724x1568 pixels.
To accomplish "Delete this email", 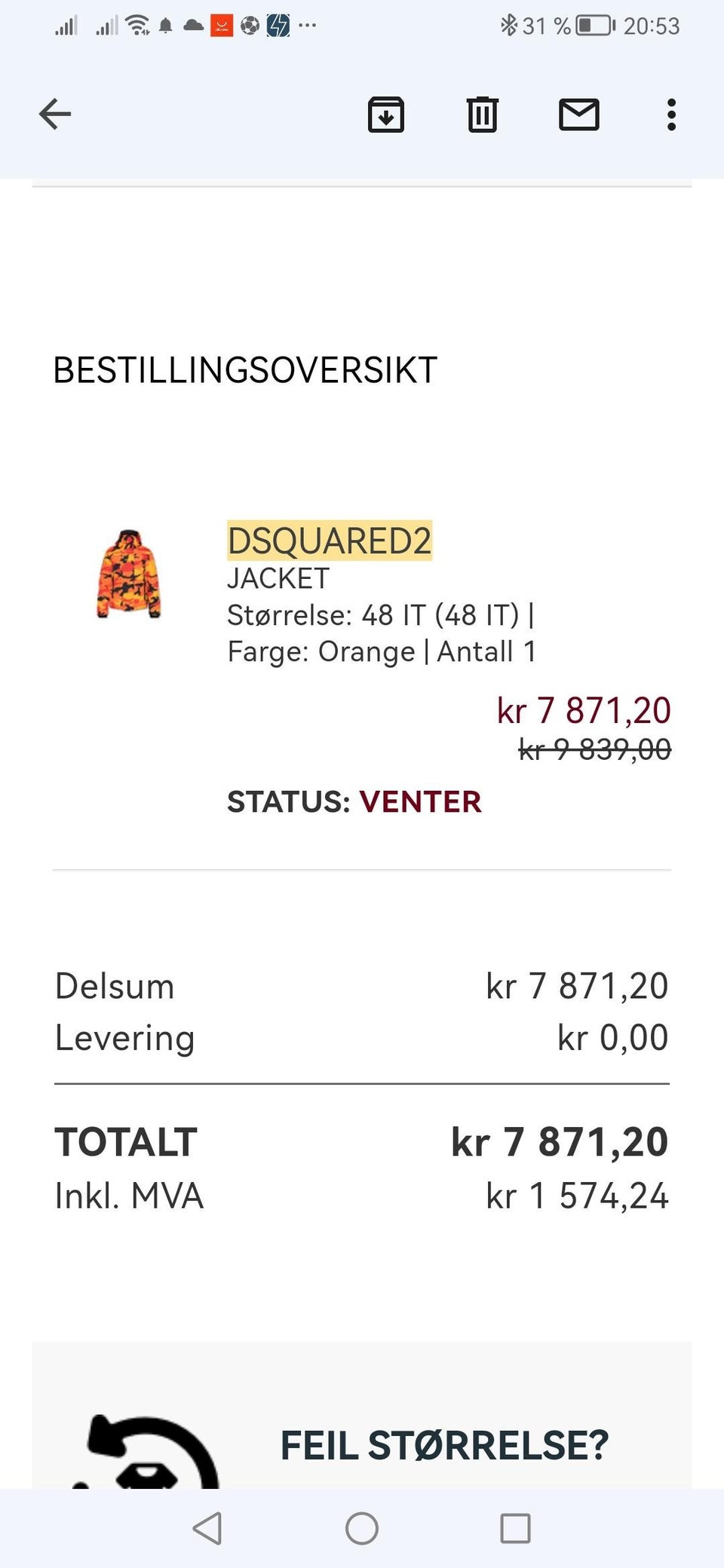I will [483, 115].
